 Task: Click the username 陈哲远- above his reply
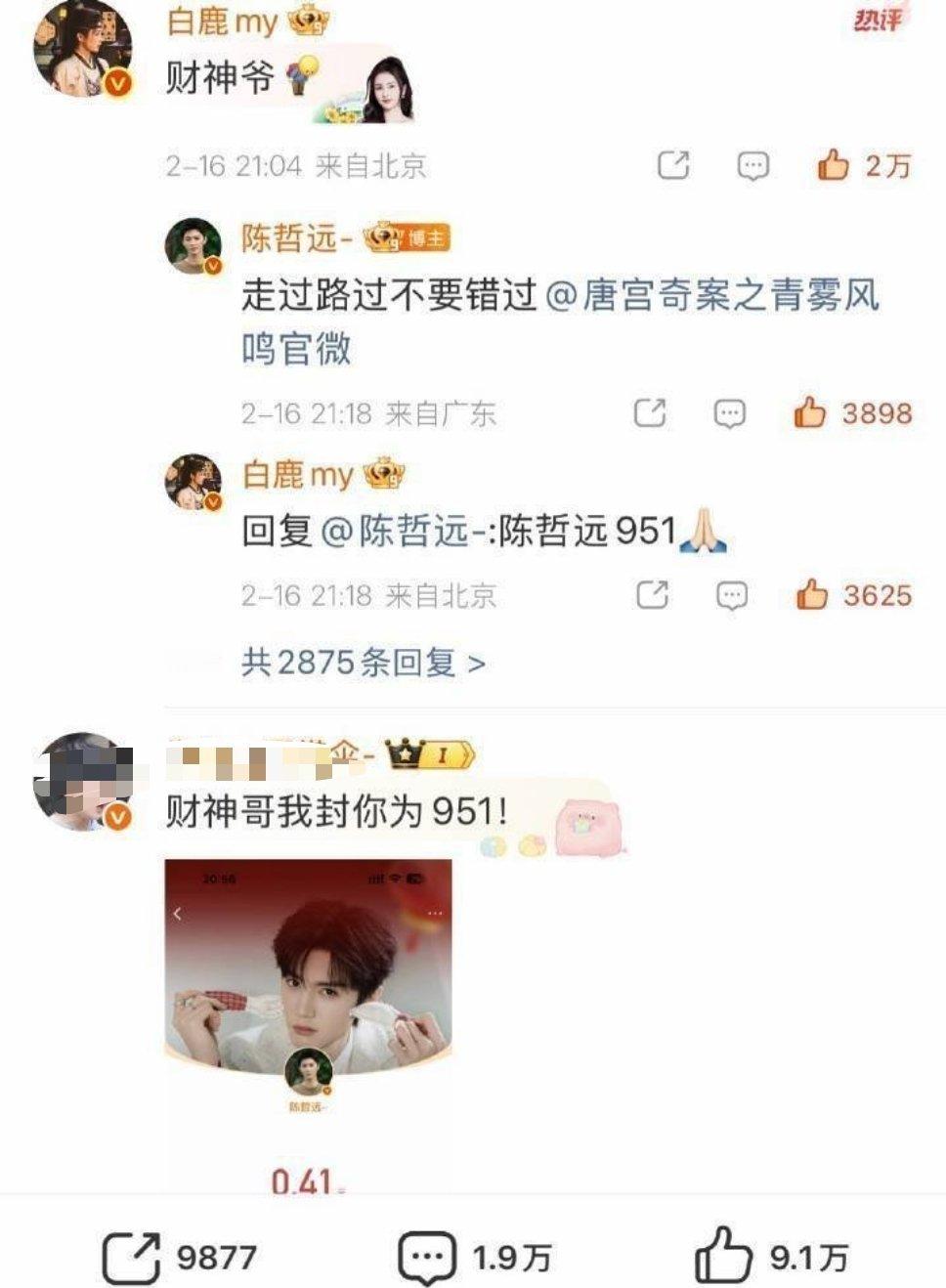[292, 235]
